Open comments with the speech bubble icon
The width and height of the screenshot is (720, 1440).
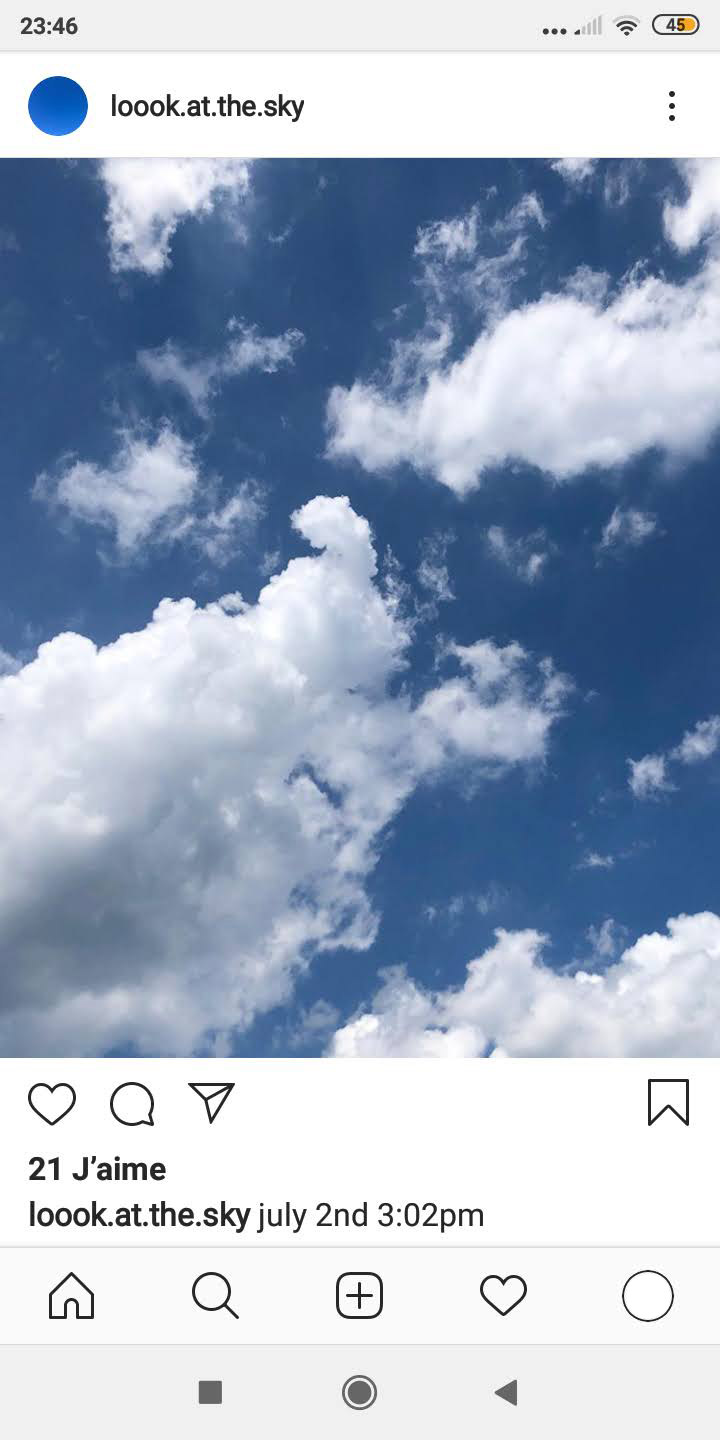point(132,1104)
